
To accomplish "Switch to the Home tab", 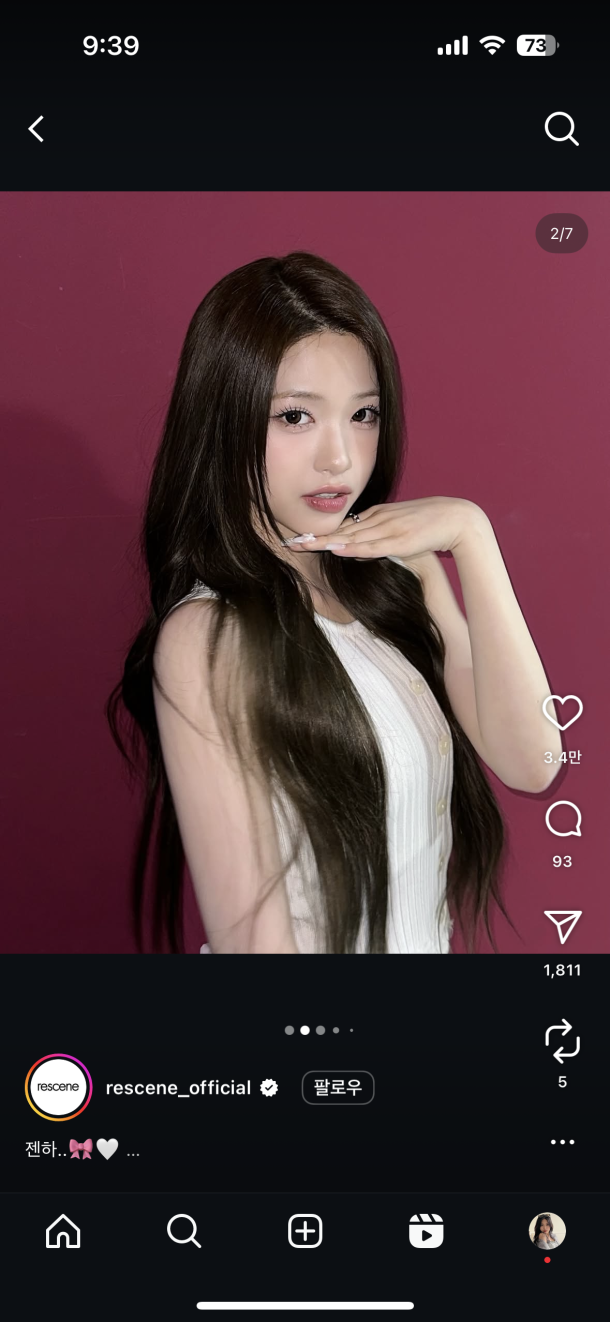I will pyautogui.click(x=63, y=1231).
